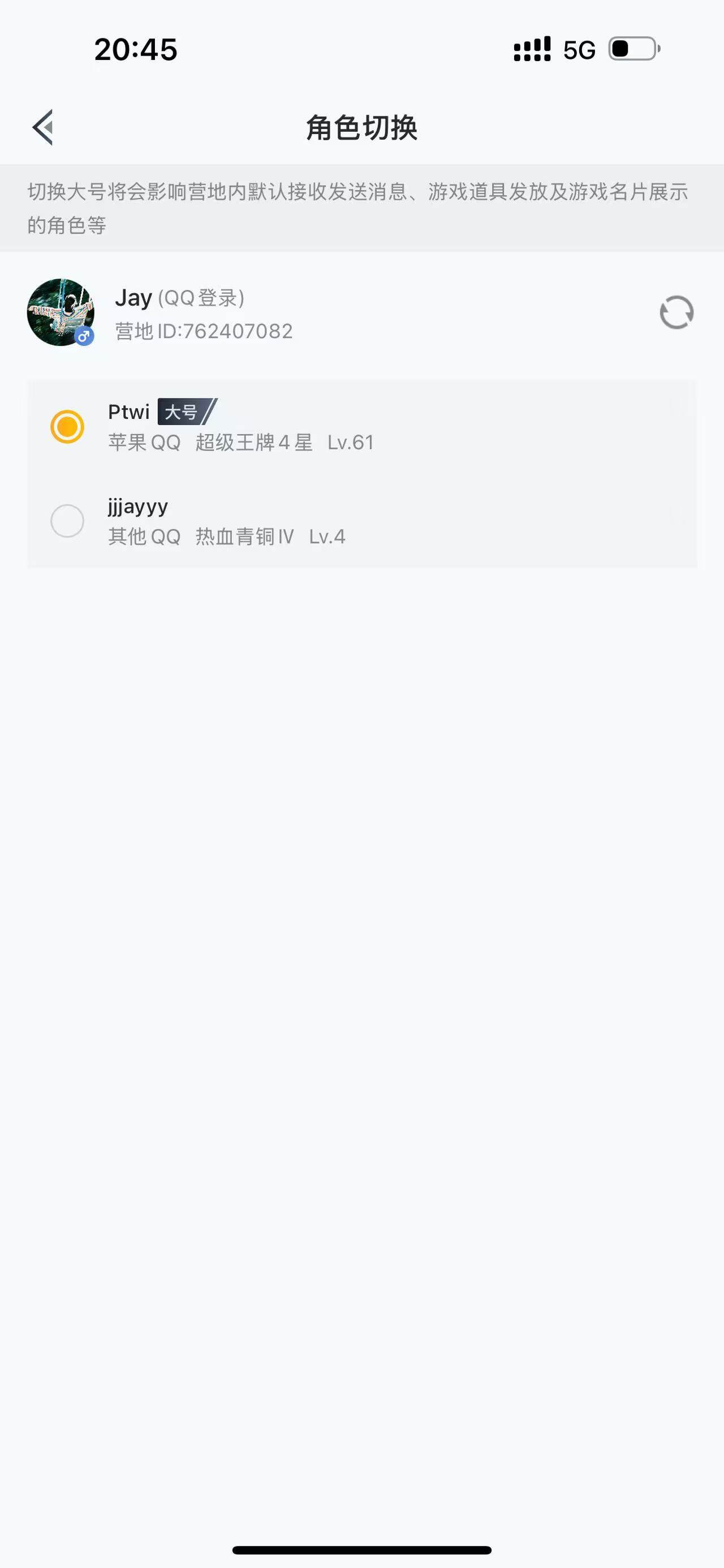
Task: Tap the time 20:45 in status bar
Action: point(135,49)
